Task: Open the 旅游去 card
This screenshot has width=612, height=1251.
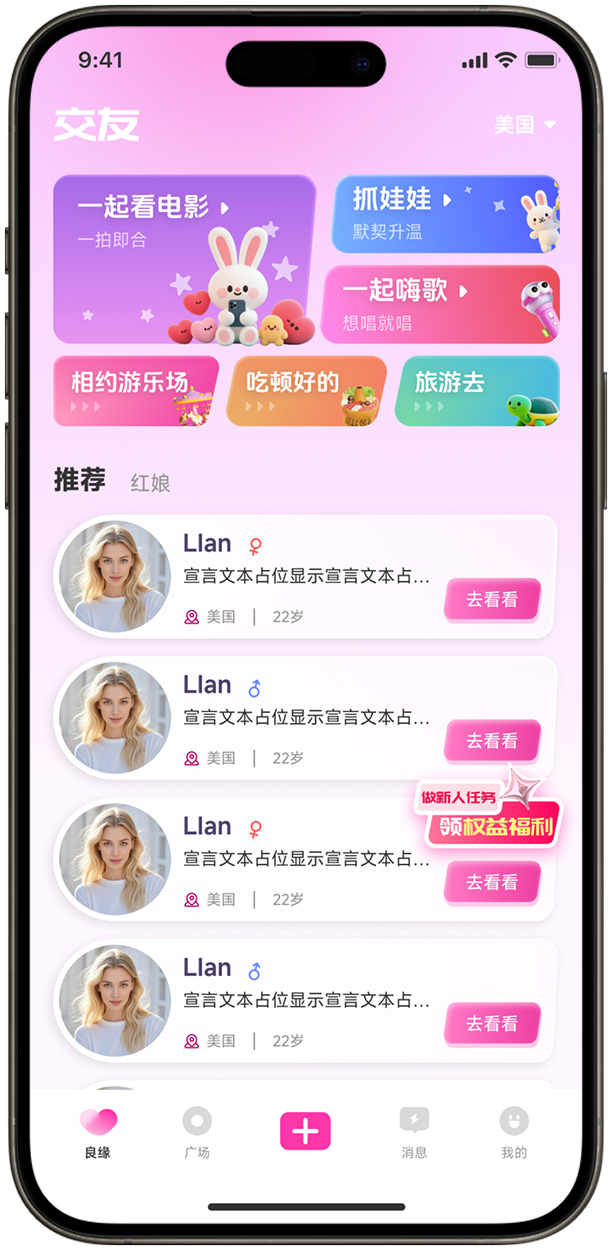Action: (x=477, y=391)
